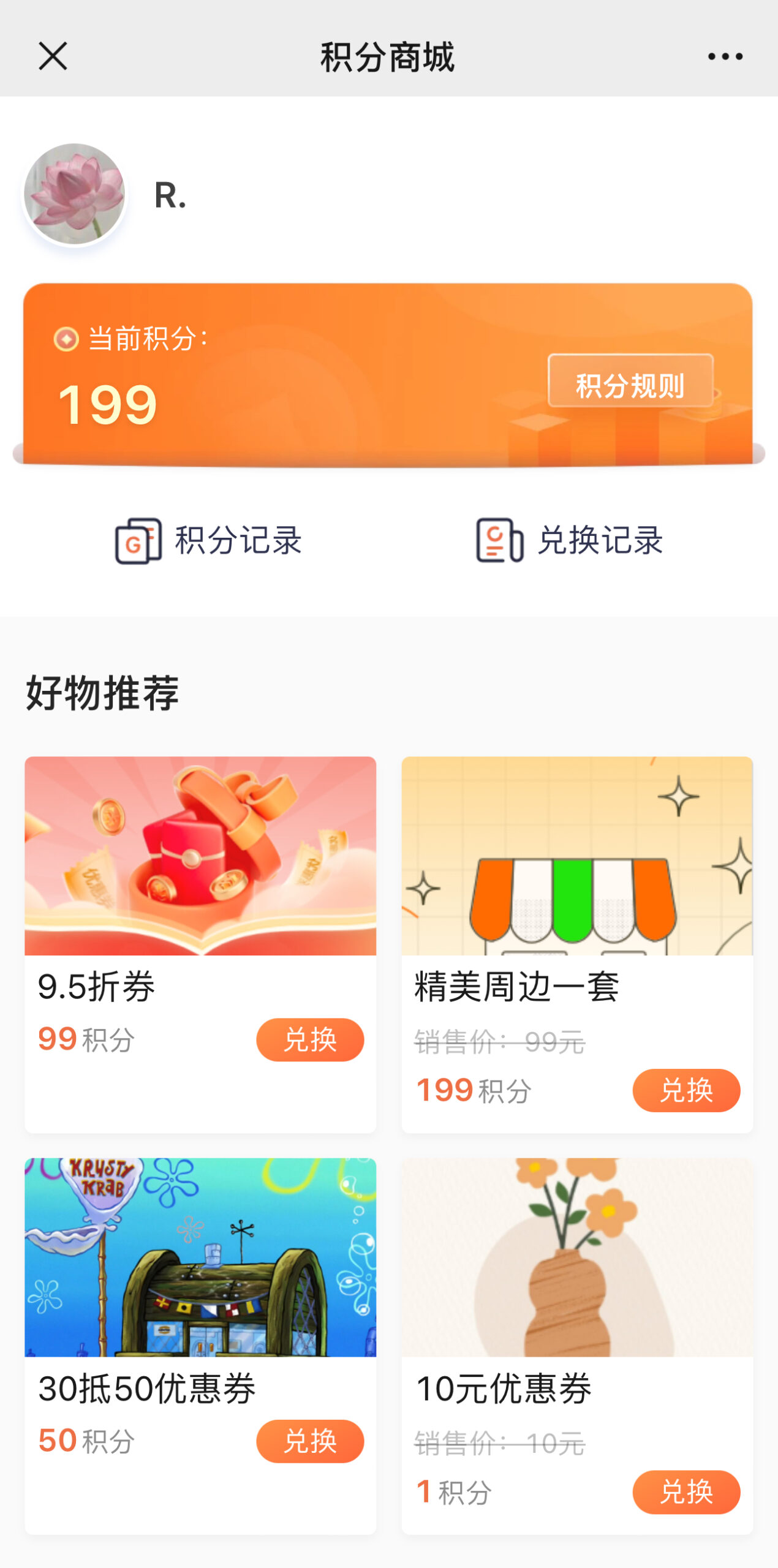Open the three-dot overflow menu
This screenshot has width=778, height=1568.
(x=725, y=56)
